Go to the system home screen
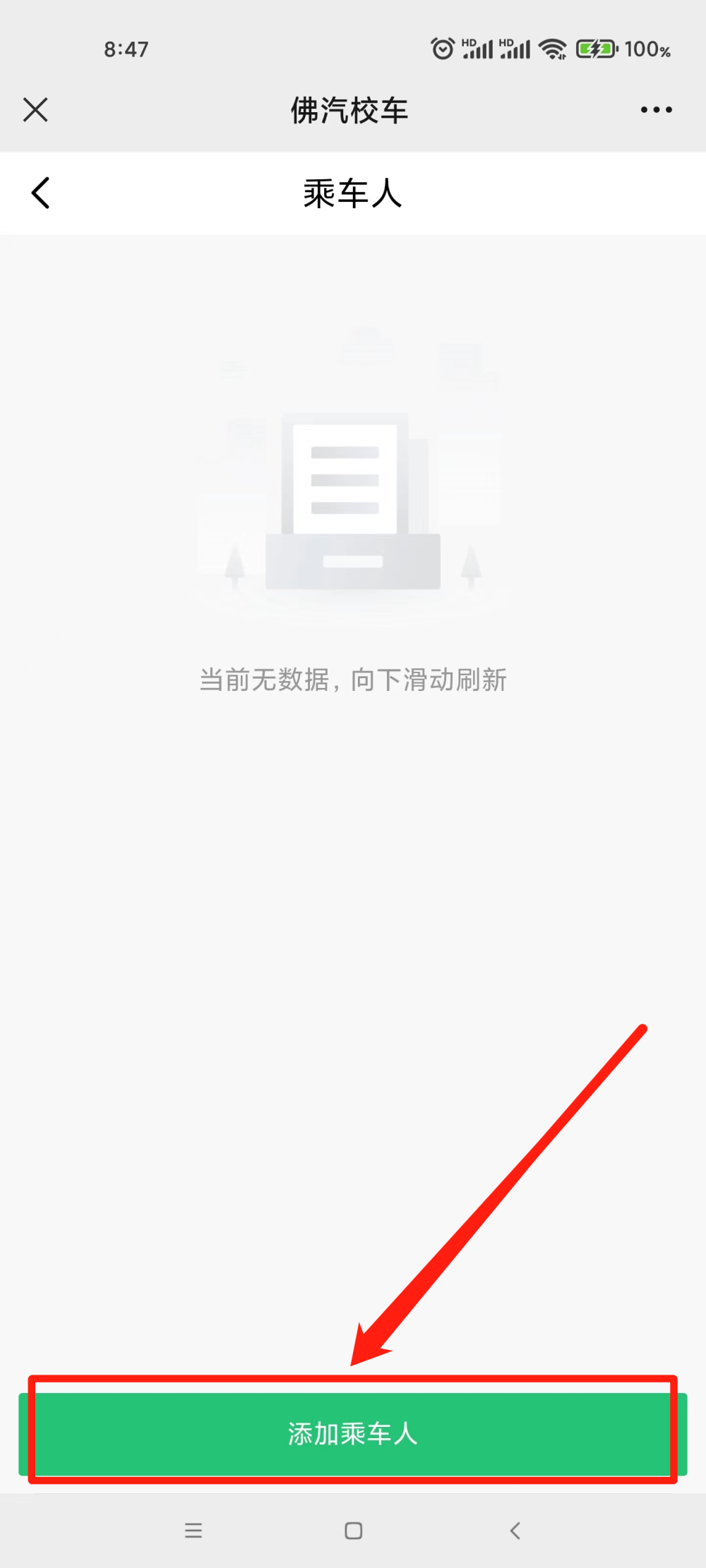Image resolution: width=706 pixels, height=1568 pixels. point(354,1531)
